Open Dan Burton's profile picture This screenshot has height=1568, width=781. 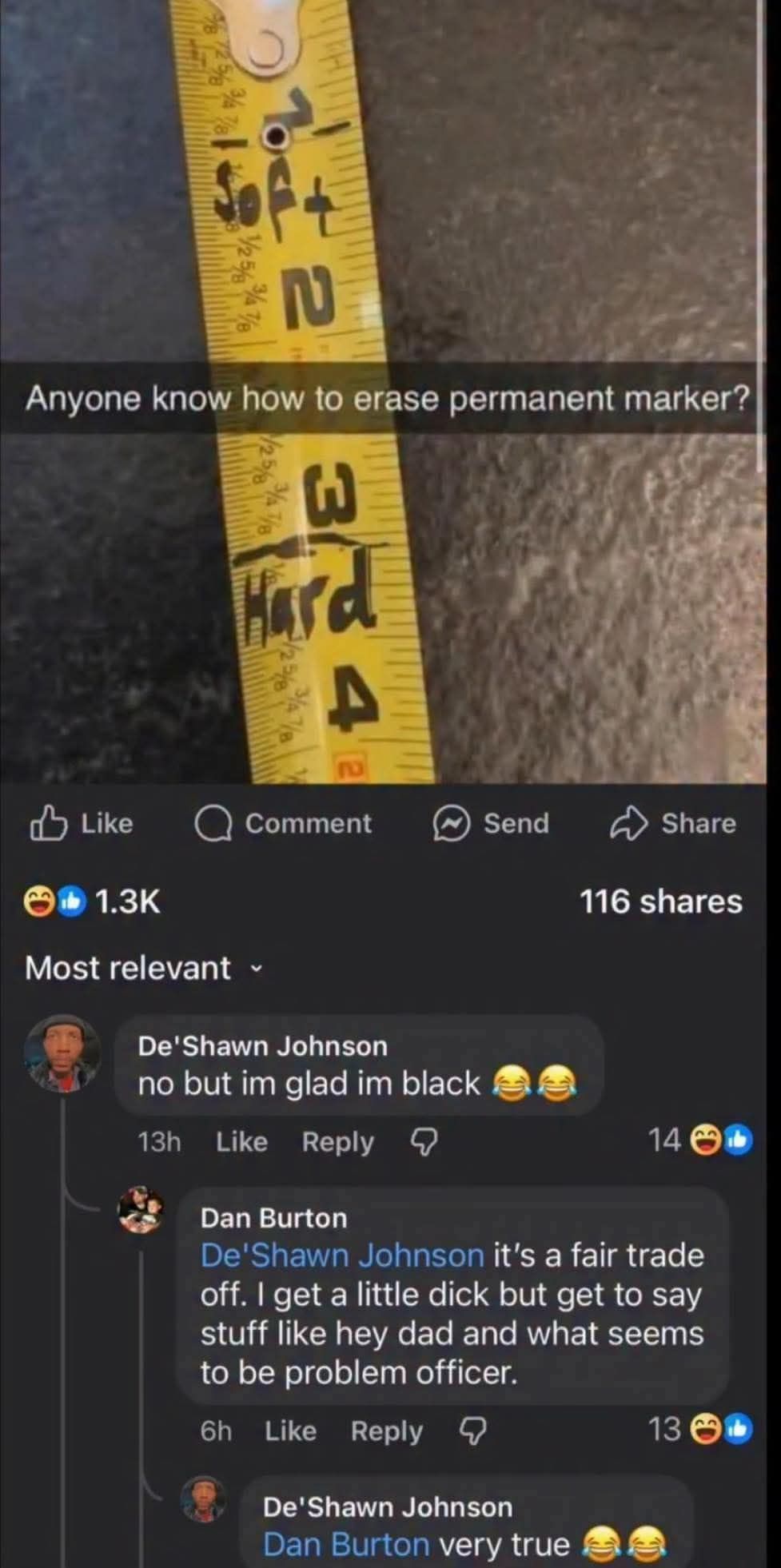[x=141, y=1211]
